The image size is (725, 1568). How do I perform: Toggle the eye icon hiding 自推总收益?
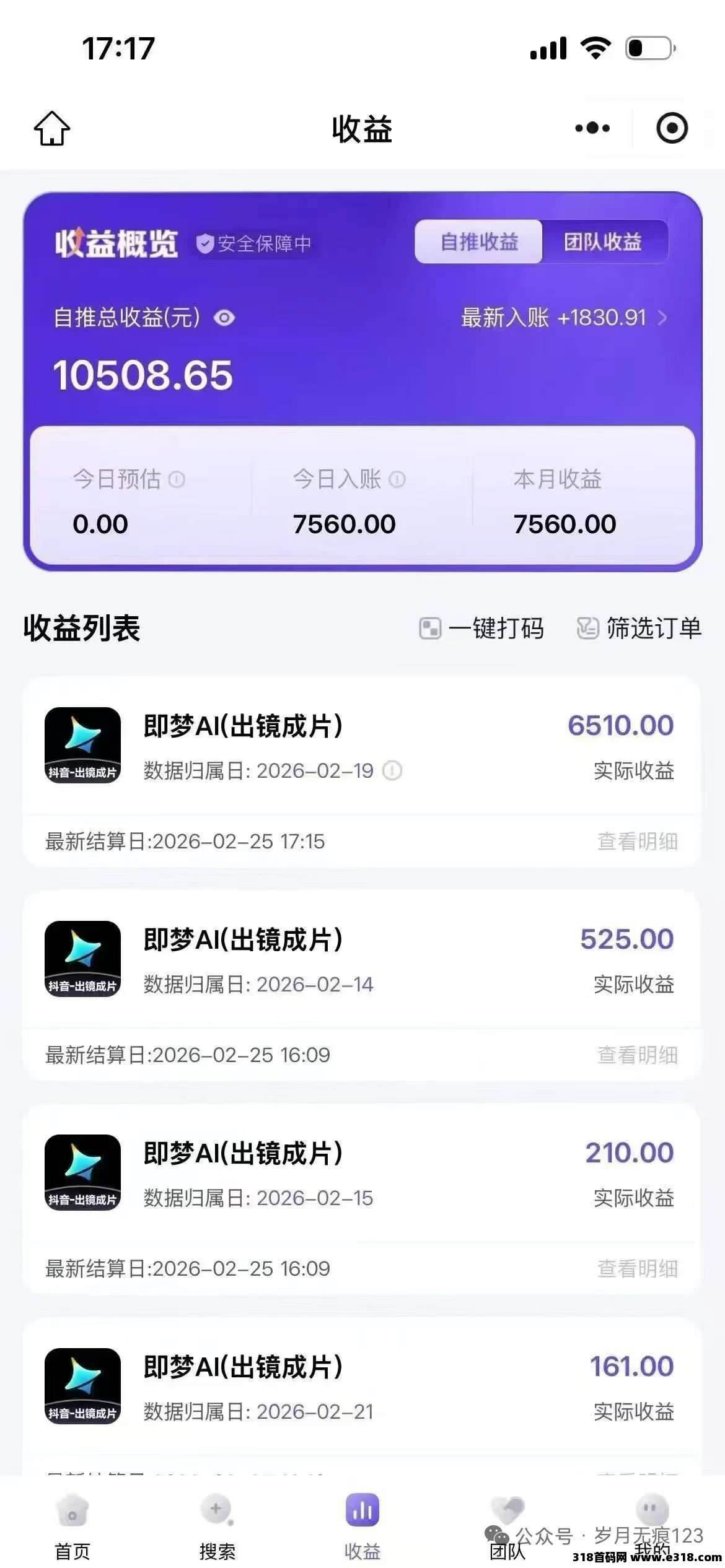coord(224,318)
